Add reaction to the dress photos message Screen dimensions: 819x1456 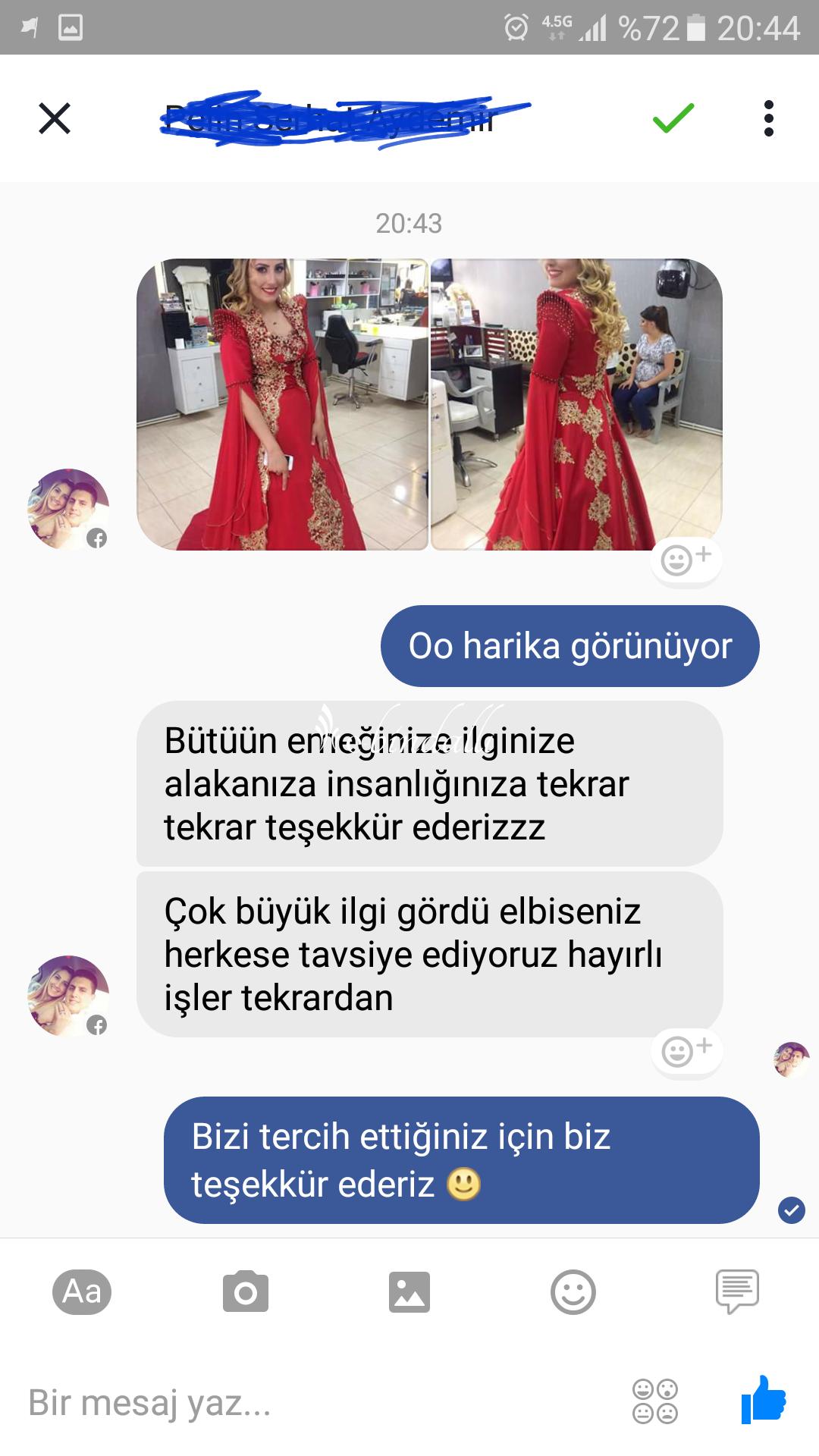[686, 560]
